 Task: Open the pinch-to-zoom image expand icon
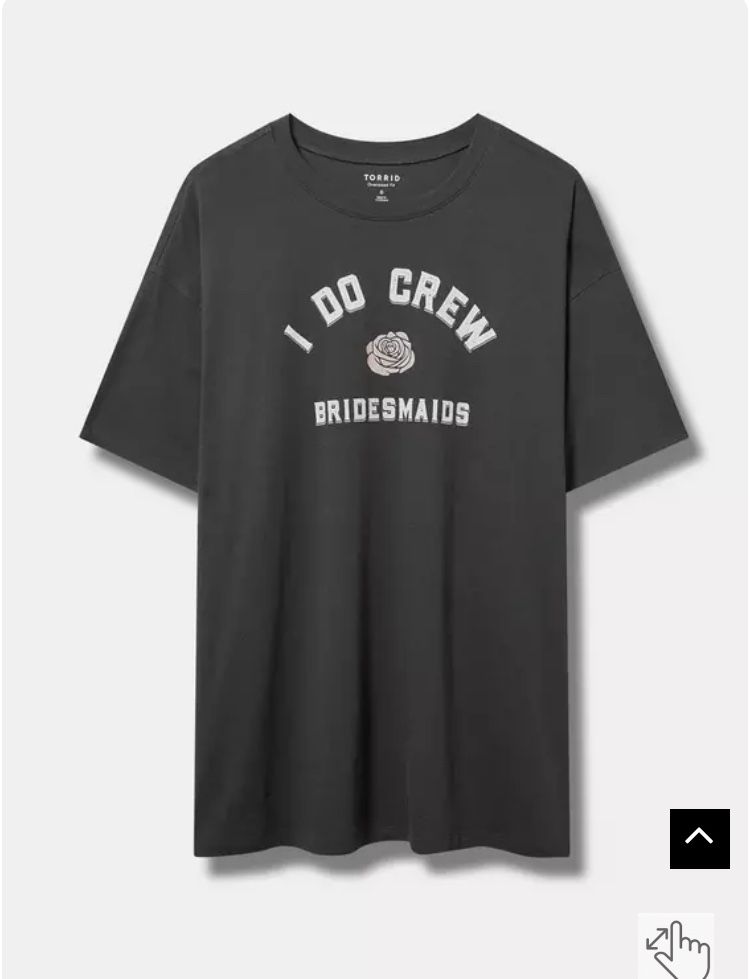tap(677, 945)
